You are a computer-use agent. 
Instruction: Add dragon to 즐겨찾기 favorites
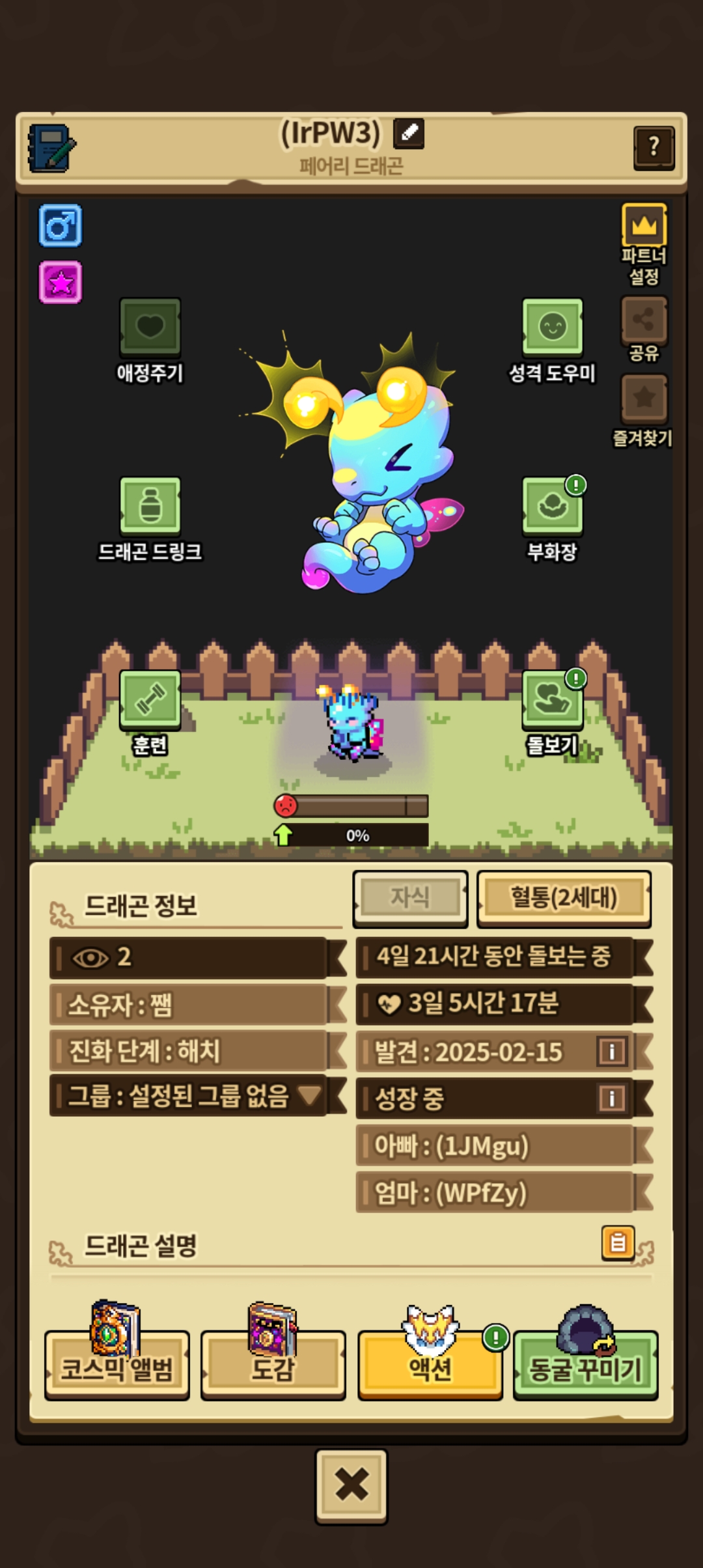click(644, 398)
